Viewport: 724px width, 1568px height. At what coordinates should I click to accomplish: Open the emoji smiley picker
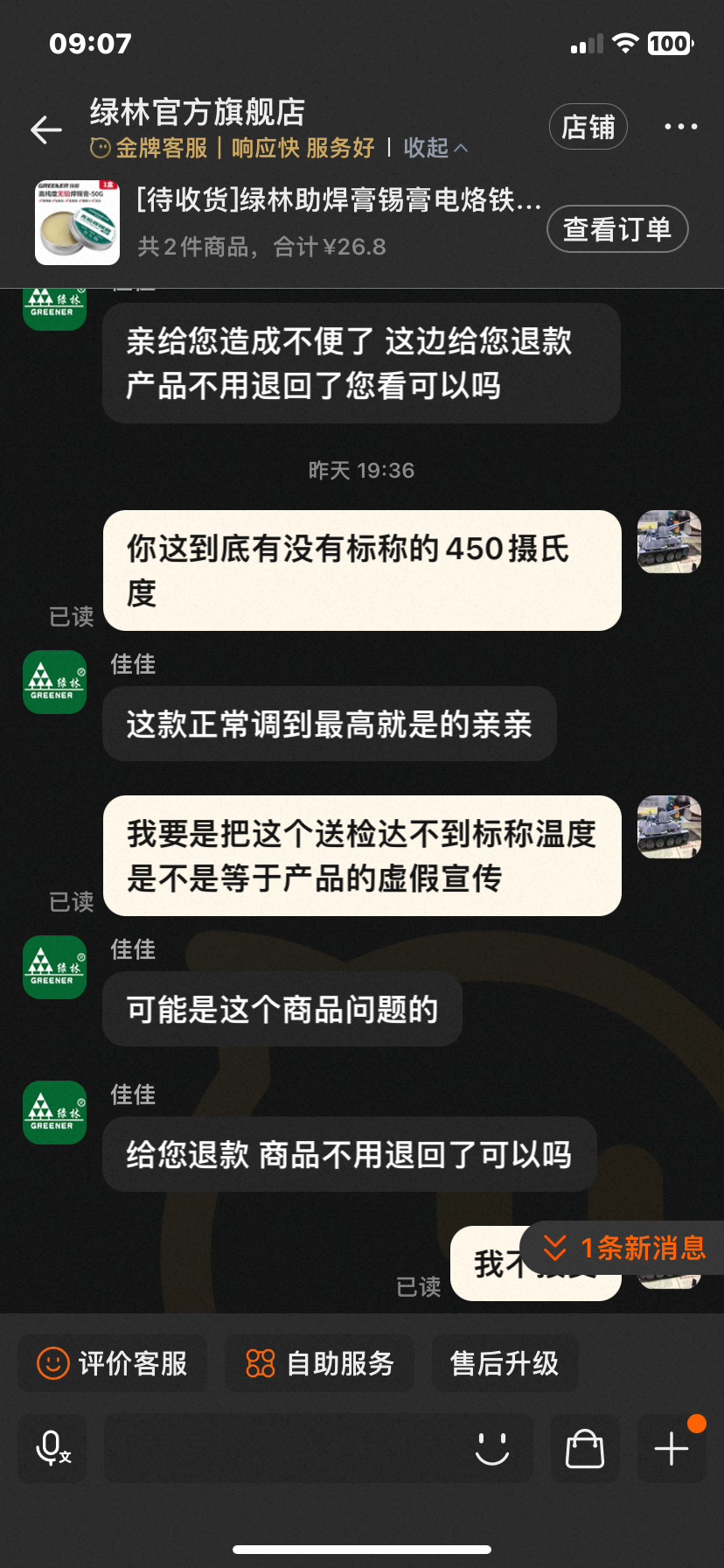492,1448
